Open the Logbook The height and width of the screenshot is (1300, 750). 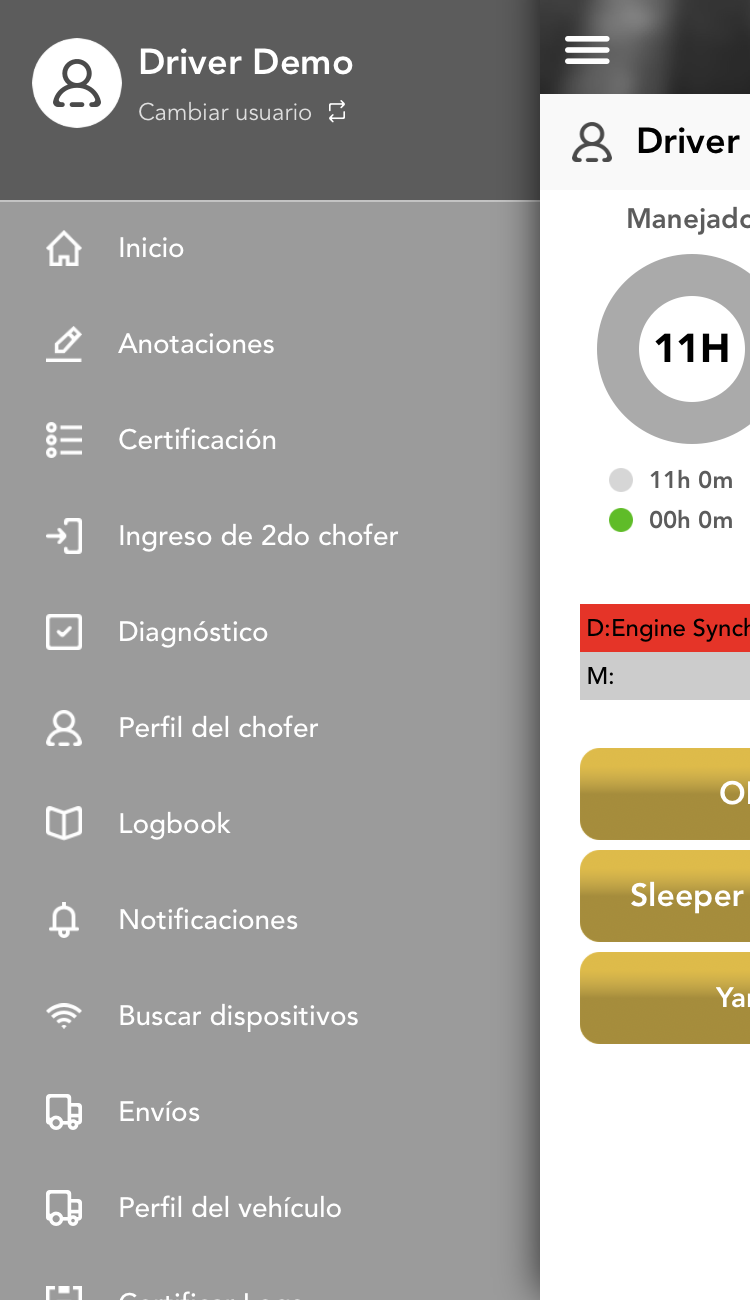pyautogui.click(x=270, y=824)
